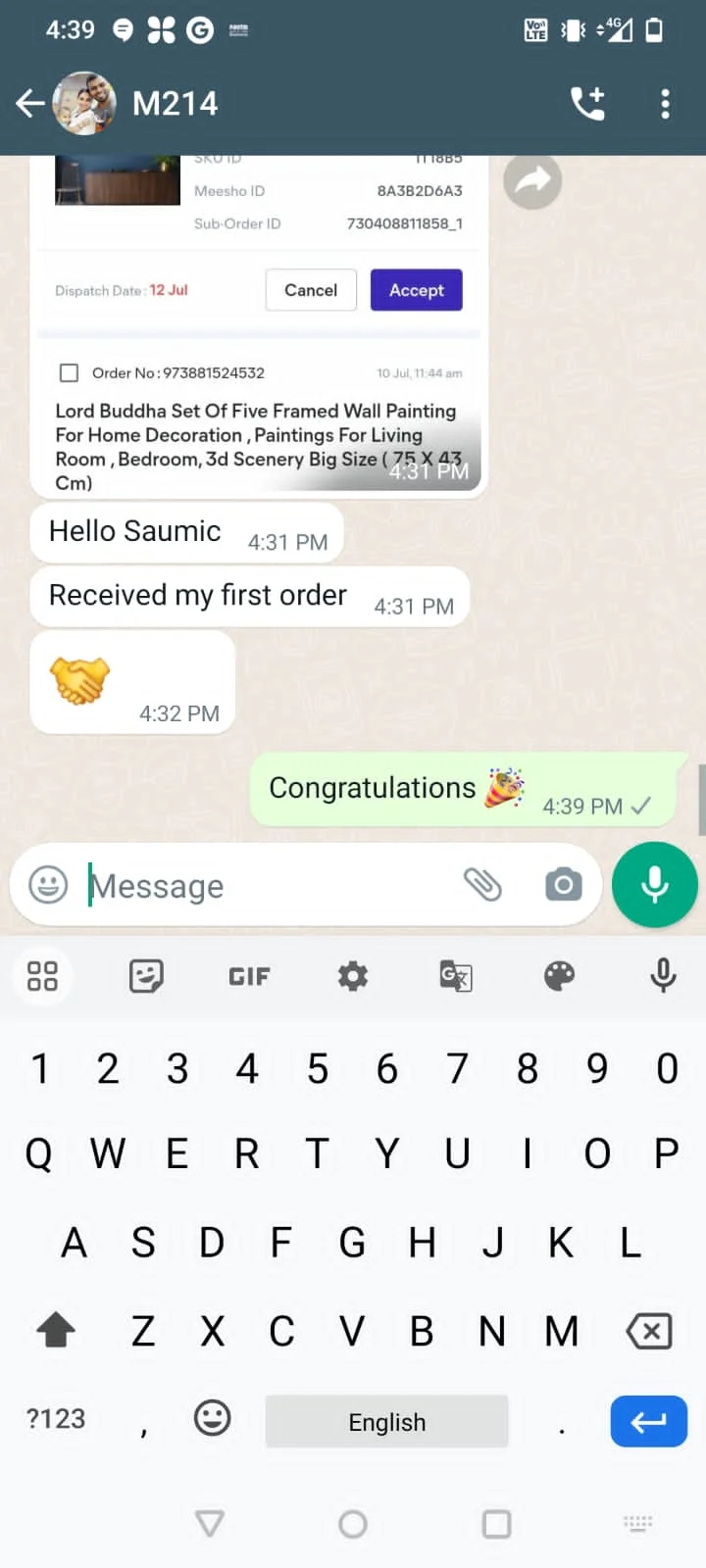This screenshot has width=706, height=1568.
Task: Open the keyboard tools grid menu
Action: point(42,976)
